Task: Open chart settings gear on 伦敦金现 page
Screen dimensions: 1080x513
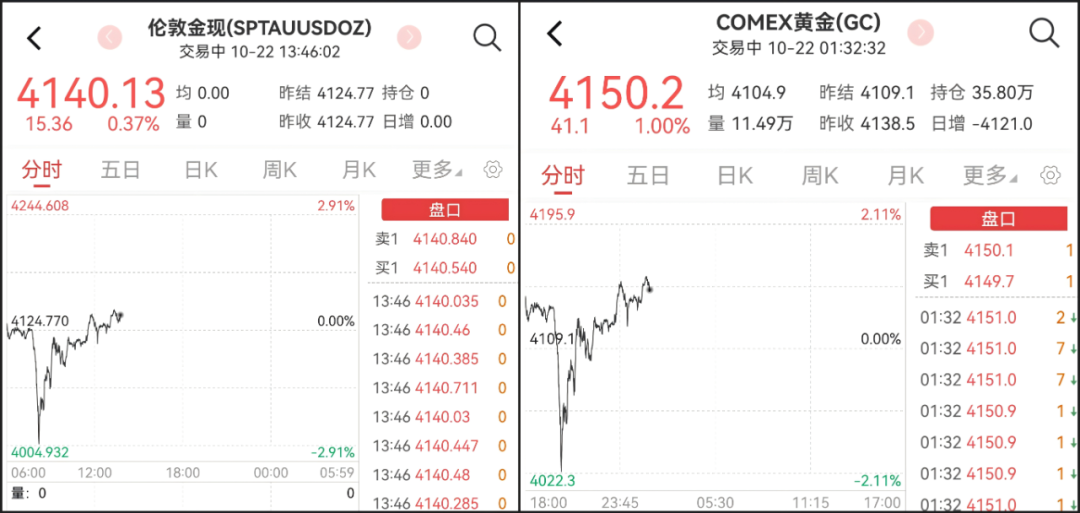Action: tap(492, 169)
